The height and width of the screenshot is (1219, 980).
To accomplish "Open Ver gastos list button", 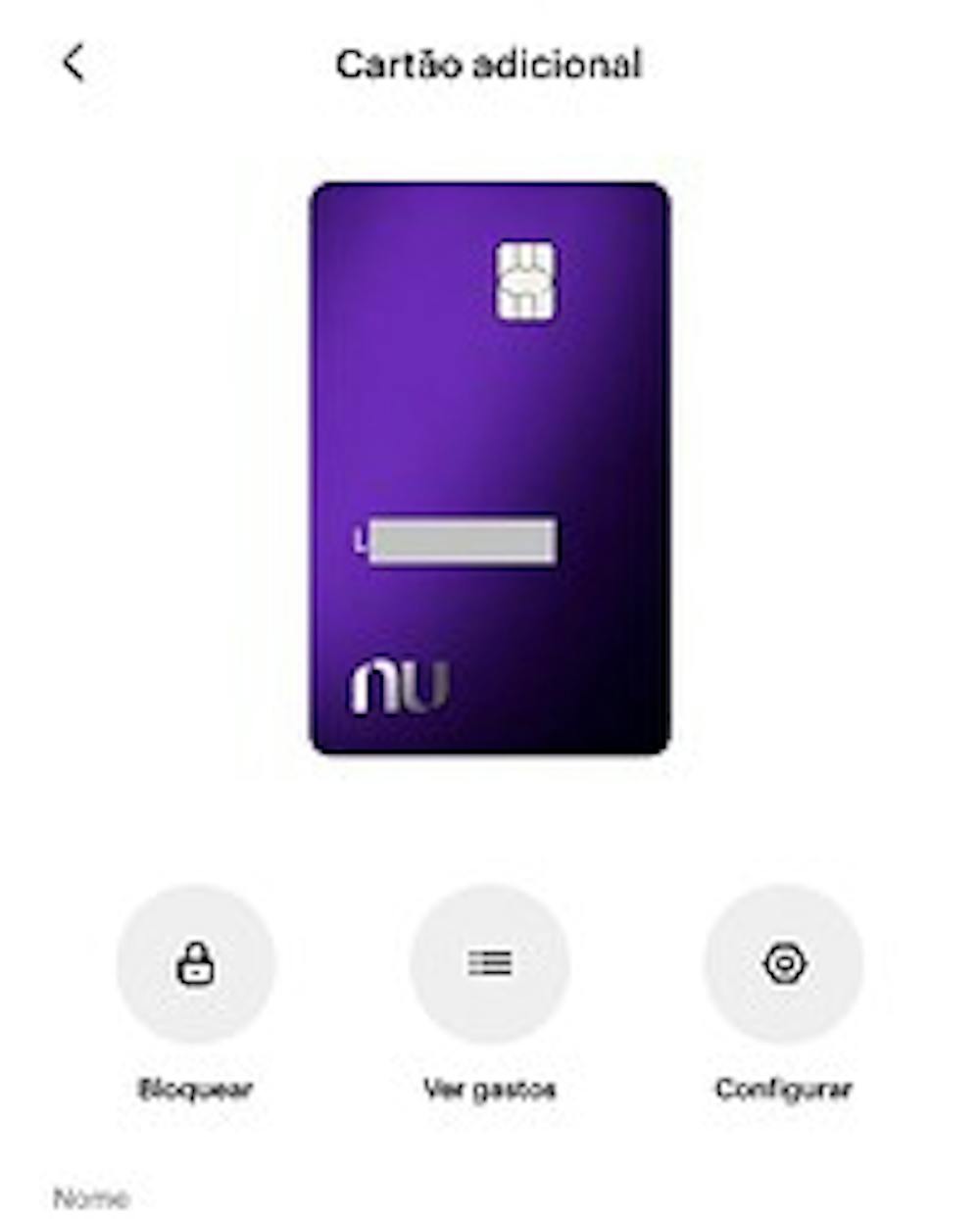I will (490, 963).
